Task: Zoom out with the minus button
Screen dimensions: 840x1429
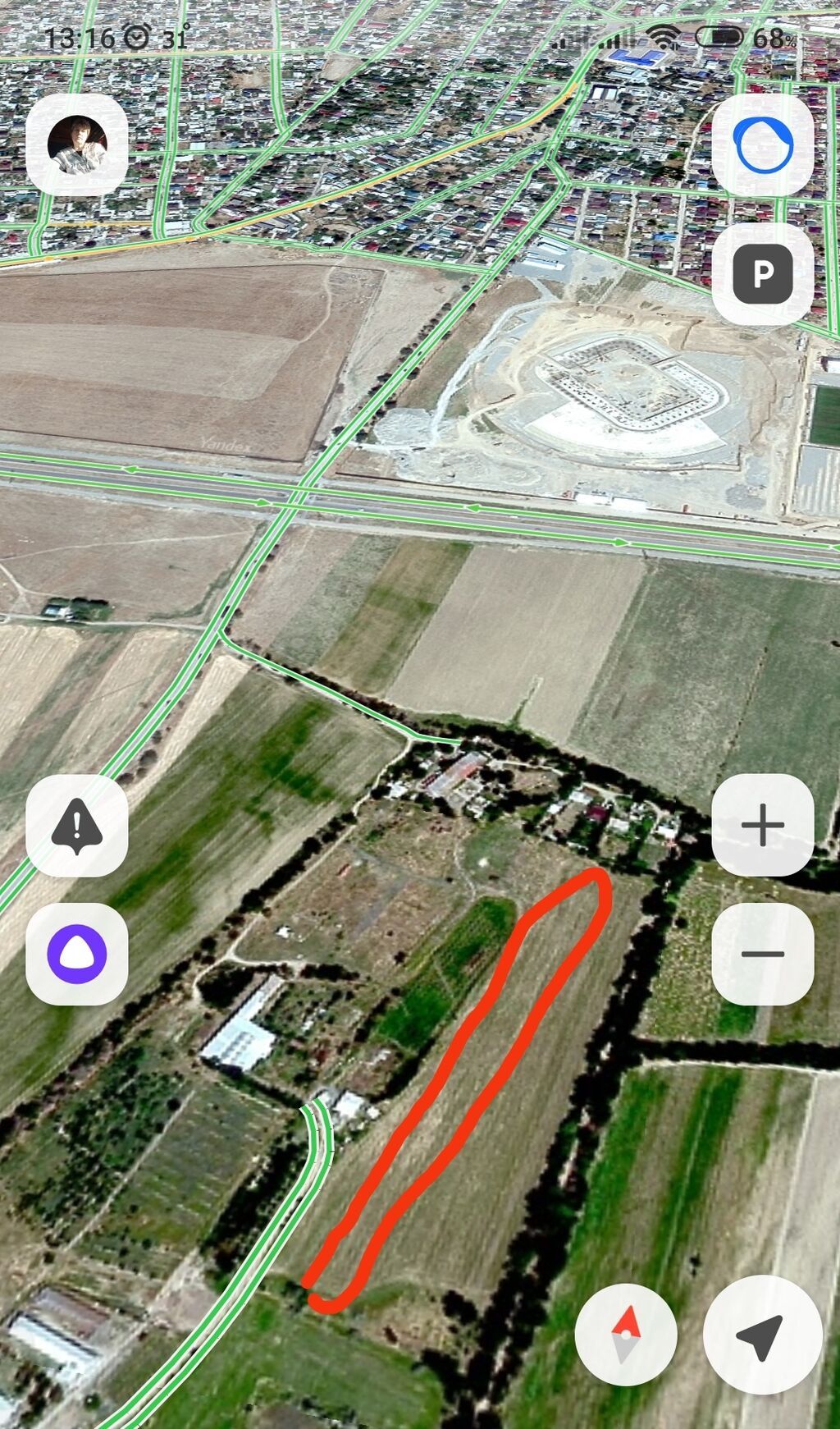Action: pyautogui.click(x=763, y=954)
